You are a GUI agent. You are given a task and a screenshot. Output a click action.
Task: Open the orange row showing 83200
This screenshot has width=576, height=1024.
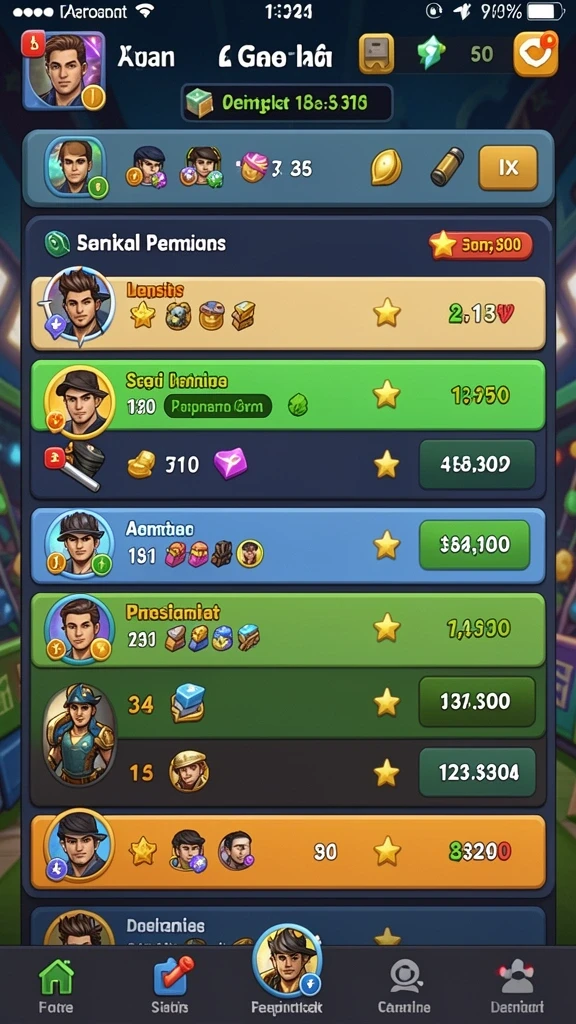click(288, 852)
